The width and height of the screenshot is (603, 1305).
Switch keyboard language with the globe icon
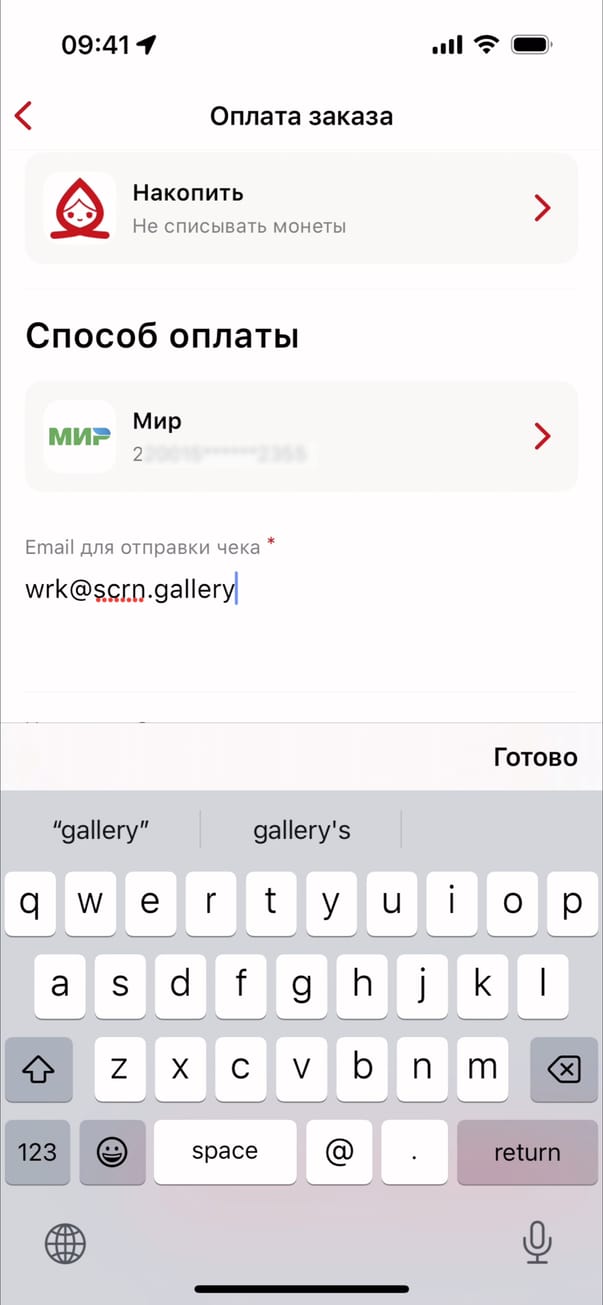pyautogui.click(x=65, y=1243)
